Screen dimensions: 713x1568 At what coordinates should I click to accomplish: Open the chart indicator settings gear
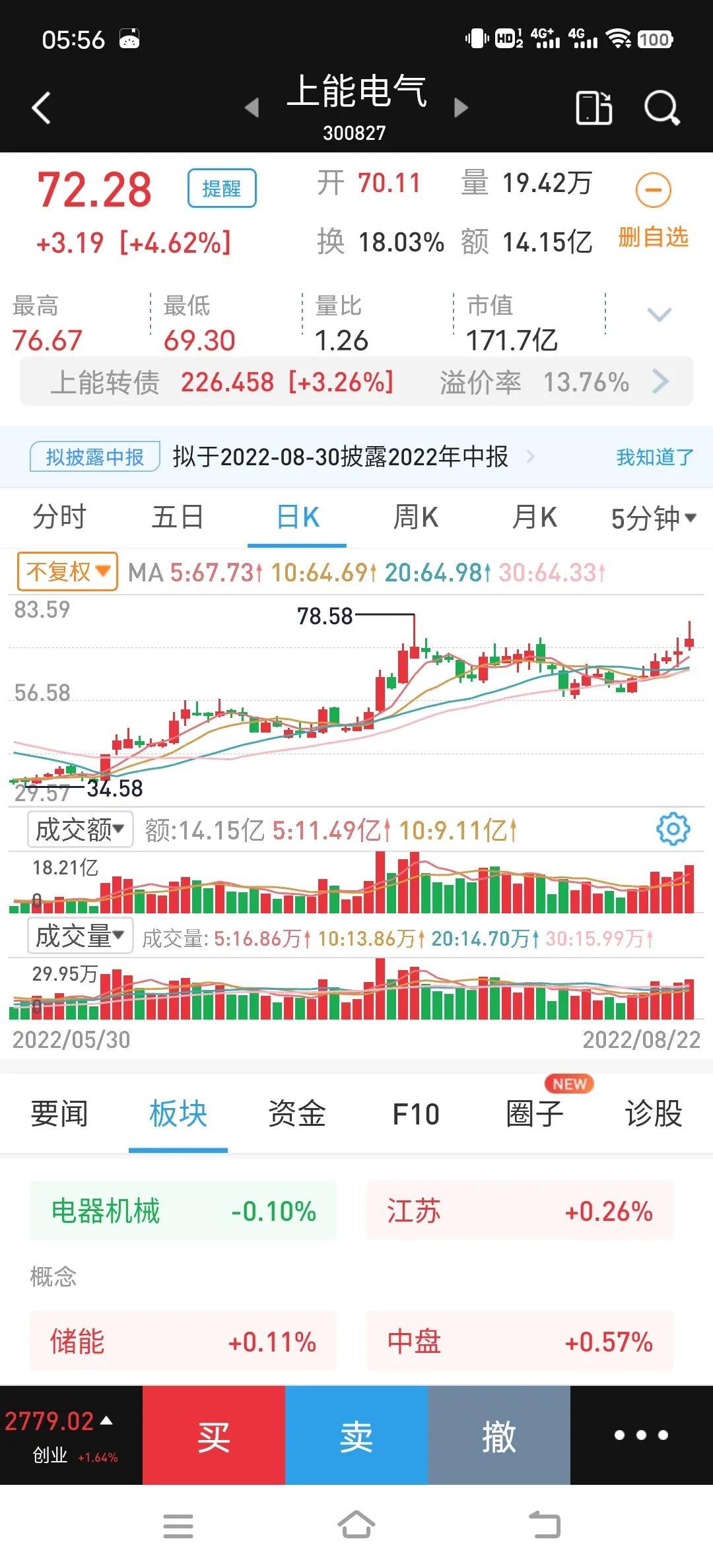(673, 830)
